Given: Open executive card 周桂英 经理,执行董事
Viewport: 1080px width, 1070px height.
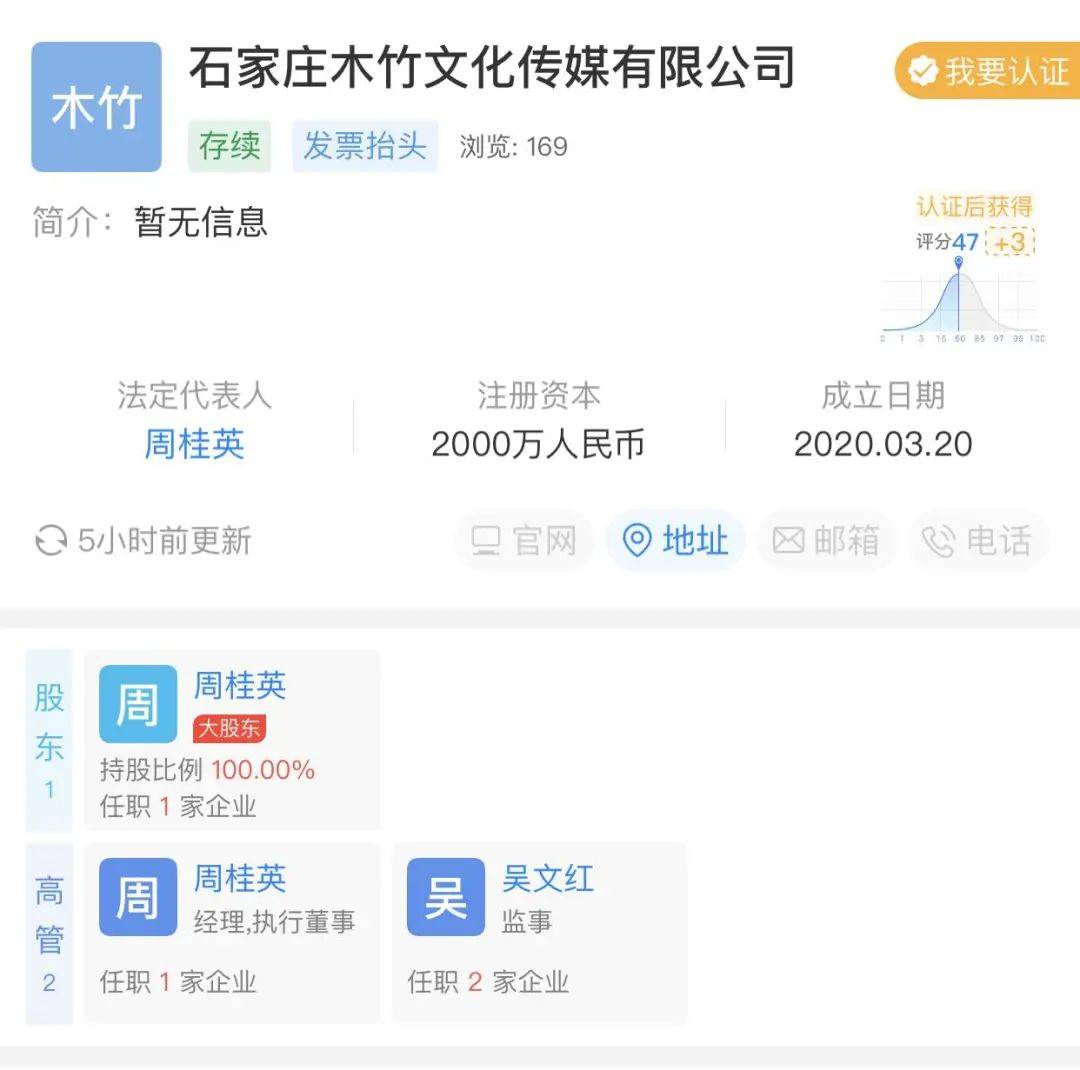Looking at the screenshot, I should (x=232, y=933).
